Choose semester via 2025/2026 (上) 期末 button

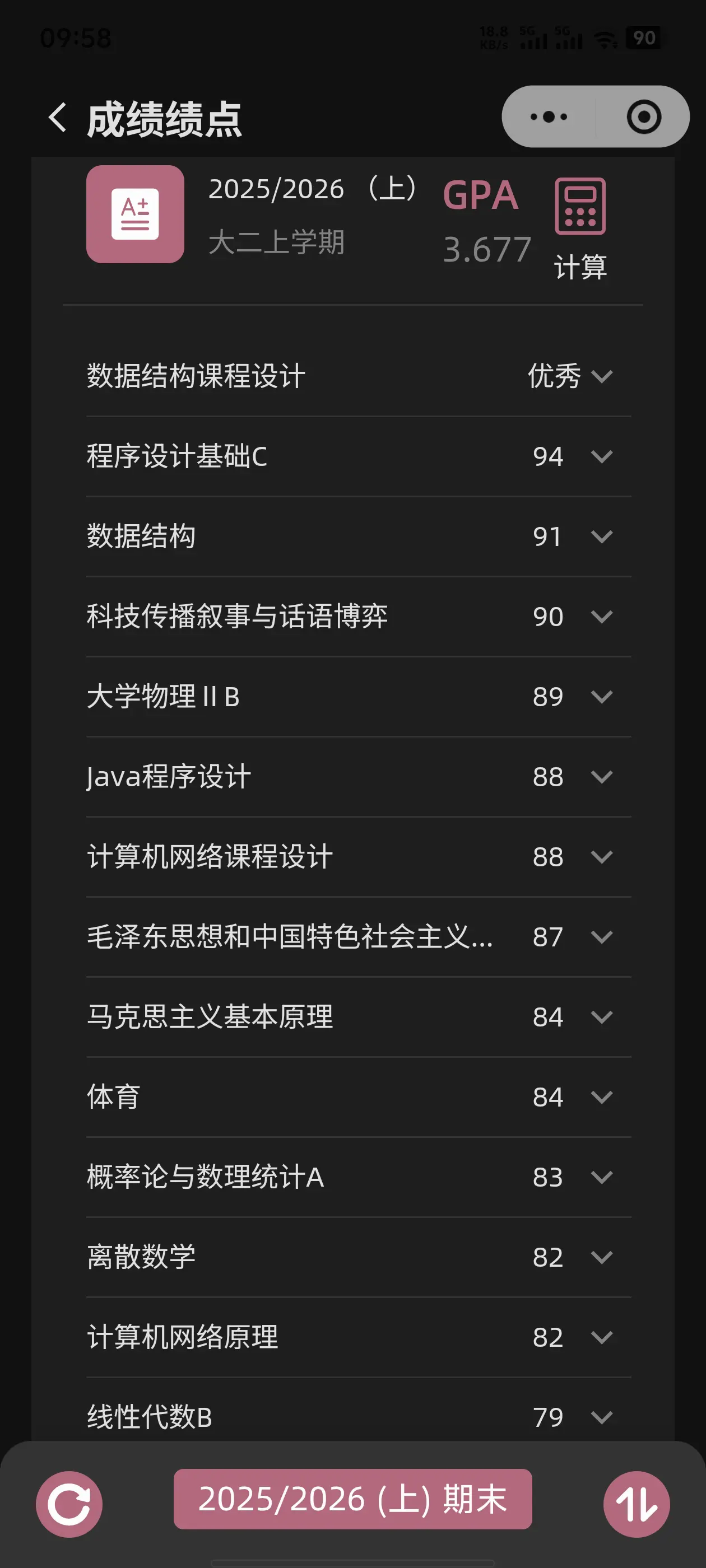pos(352,1499)
